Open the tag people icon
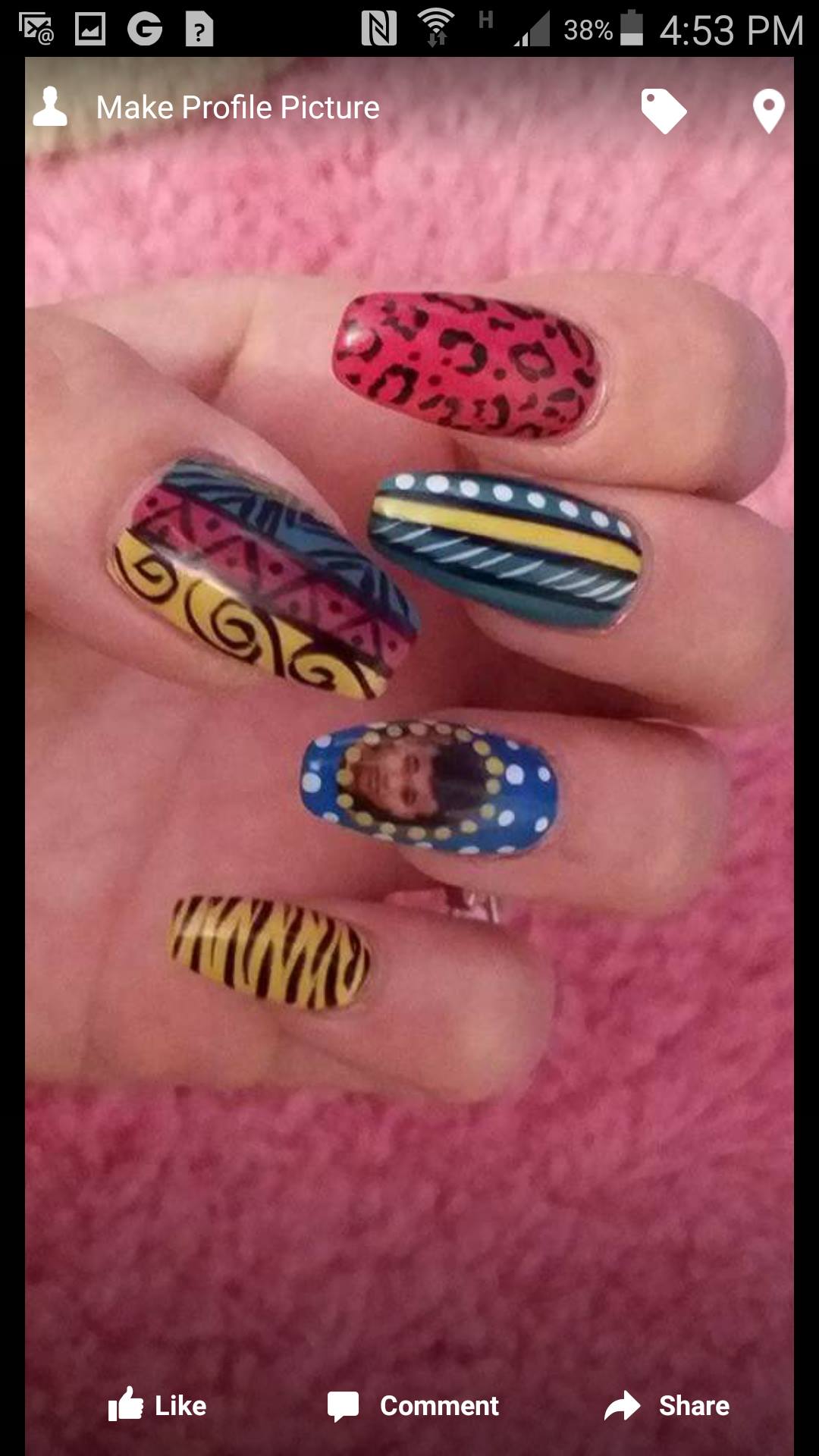The image size is (819, 1456). (663, 111)
